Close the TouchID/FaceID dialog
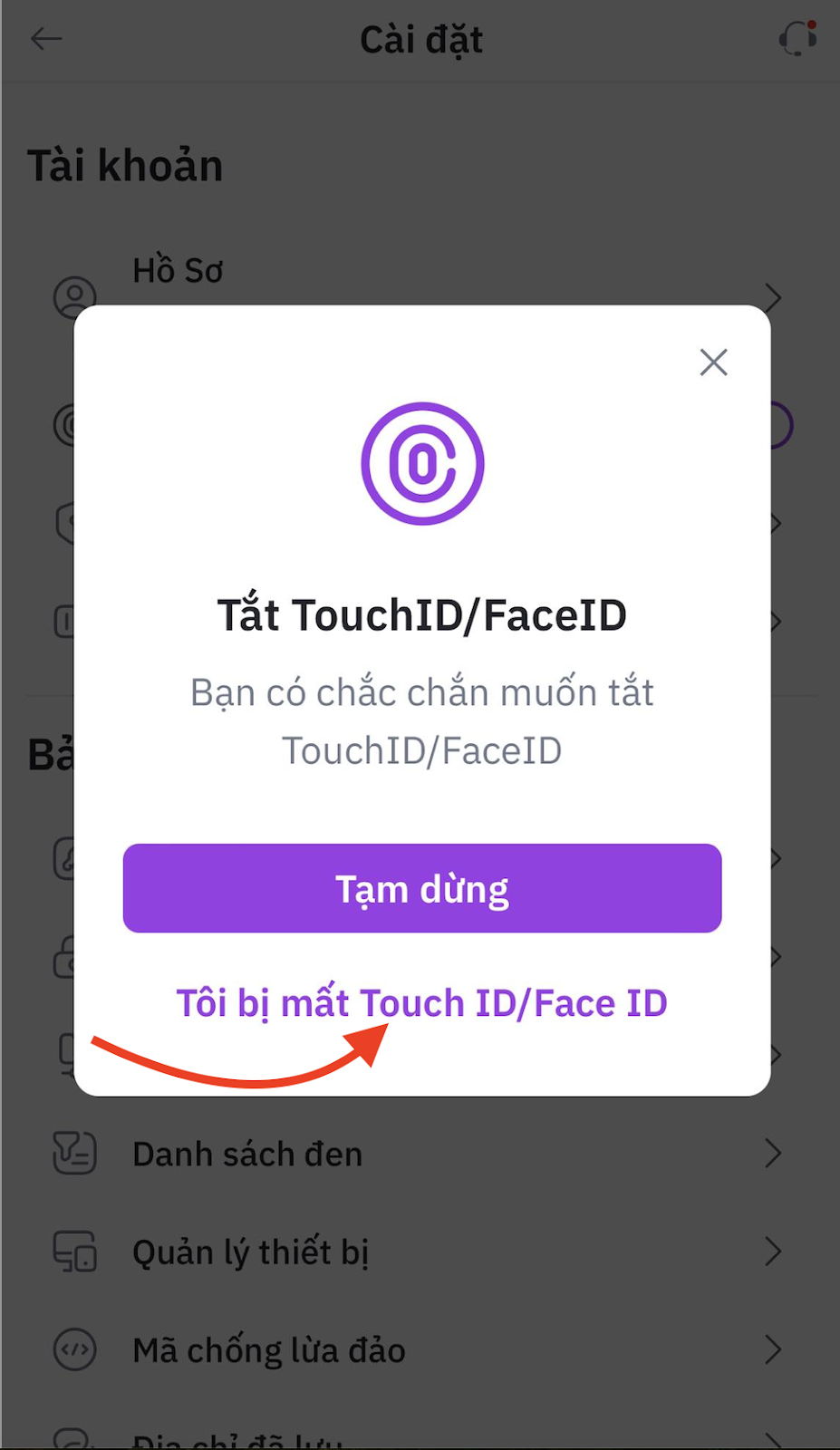840x1450 pixels. click(x=713, y=362)
